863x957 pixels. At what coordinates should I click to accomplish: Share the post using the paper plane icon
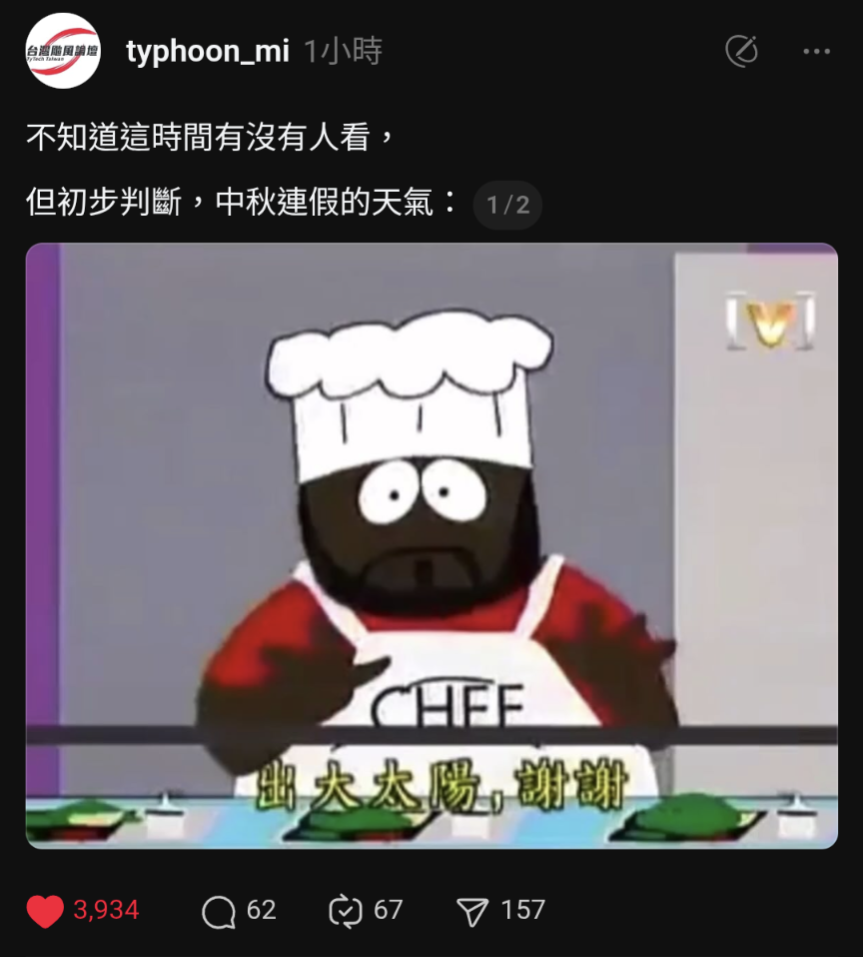click(x=472, y=910)
